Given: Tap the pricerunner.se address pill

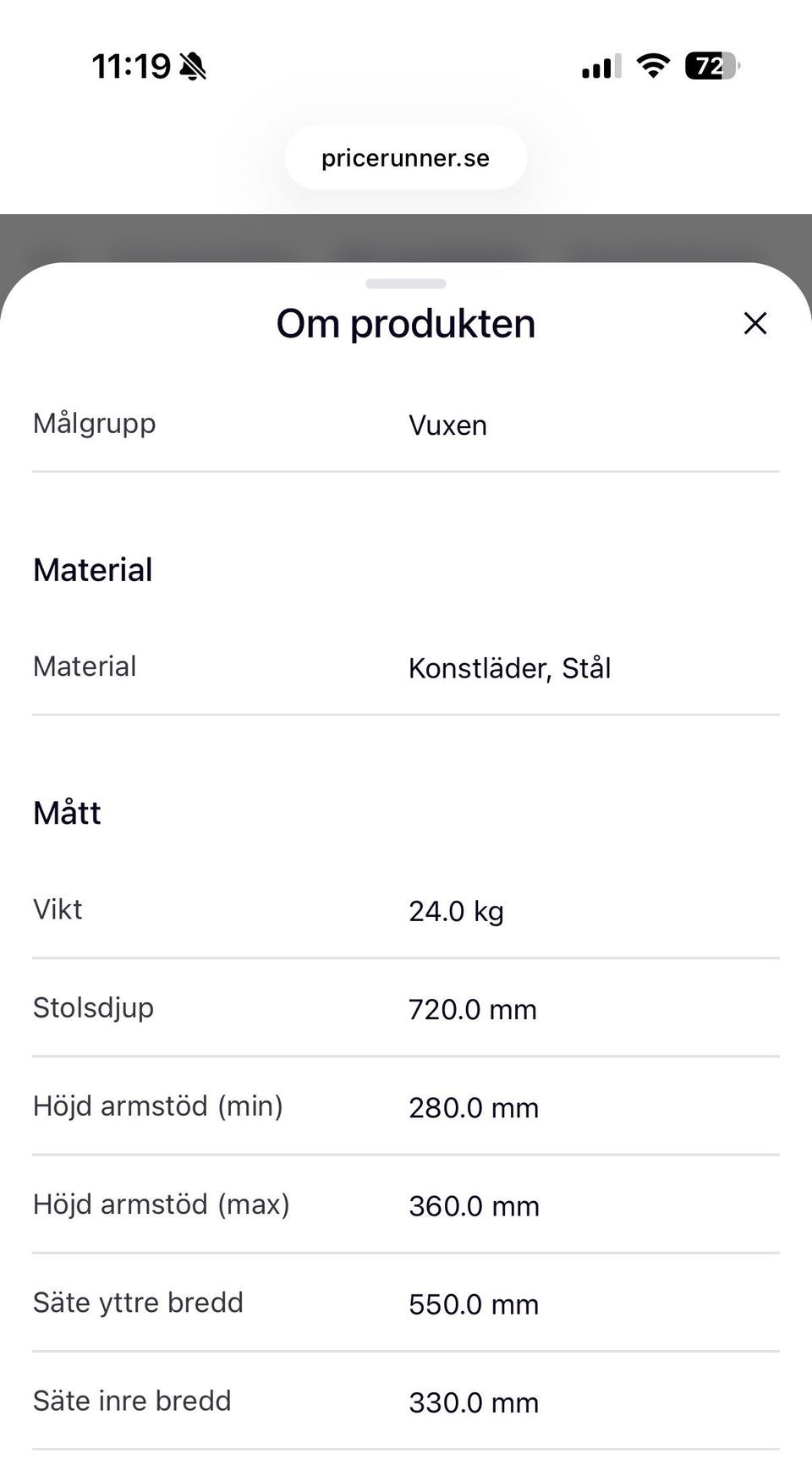Looking at the screenshot, I should [x=405, y=158].
